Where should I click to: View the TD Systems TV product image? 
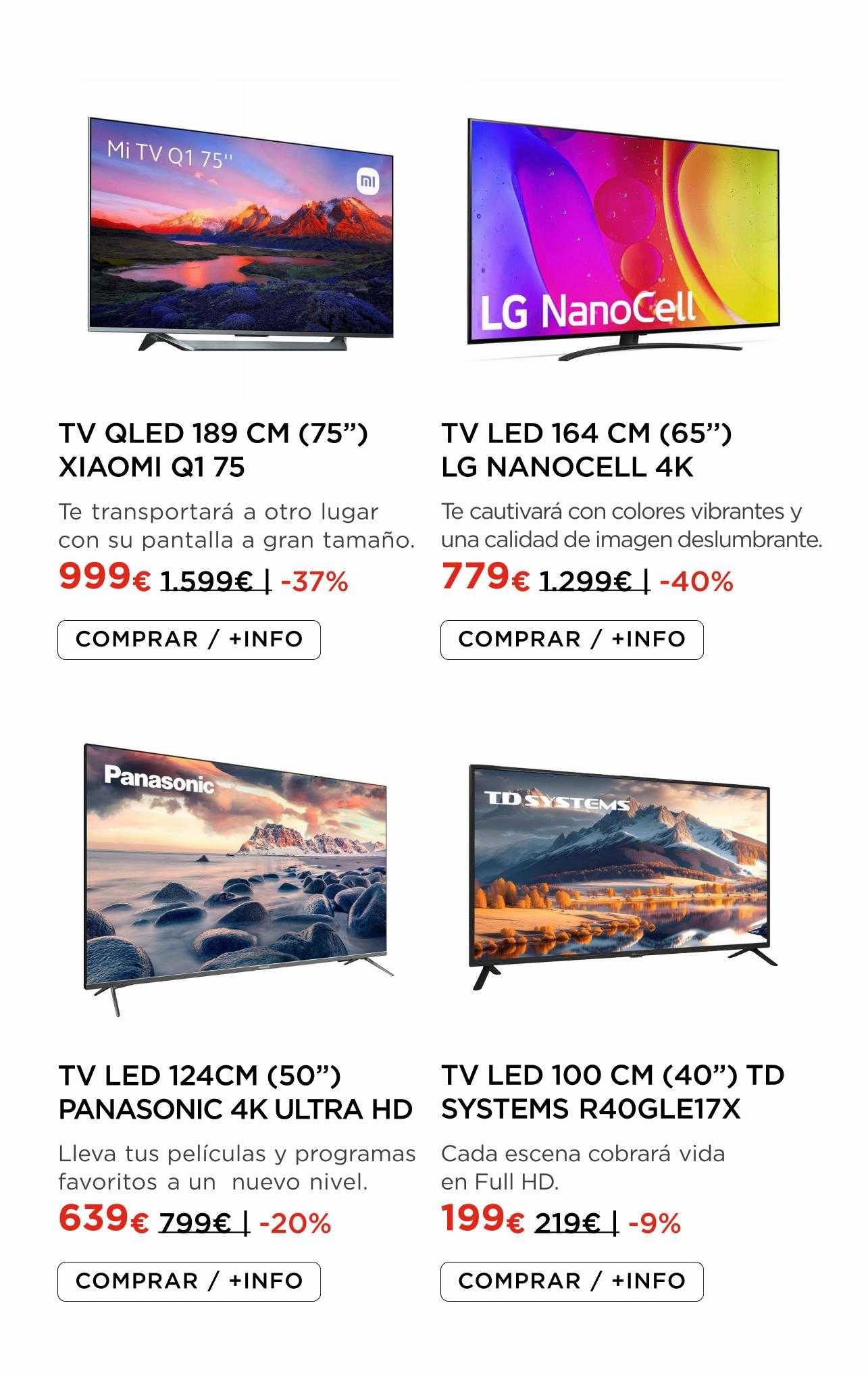[x=621, y=875]
